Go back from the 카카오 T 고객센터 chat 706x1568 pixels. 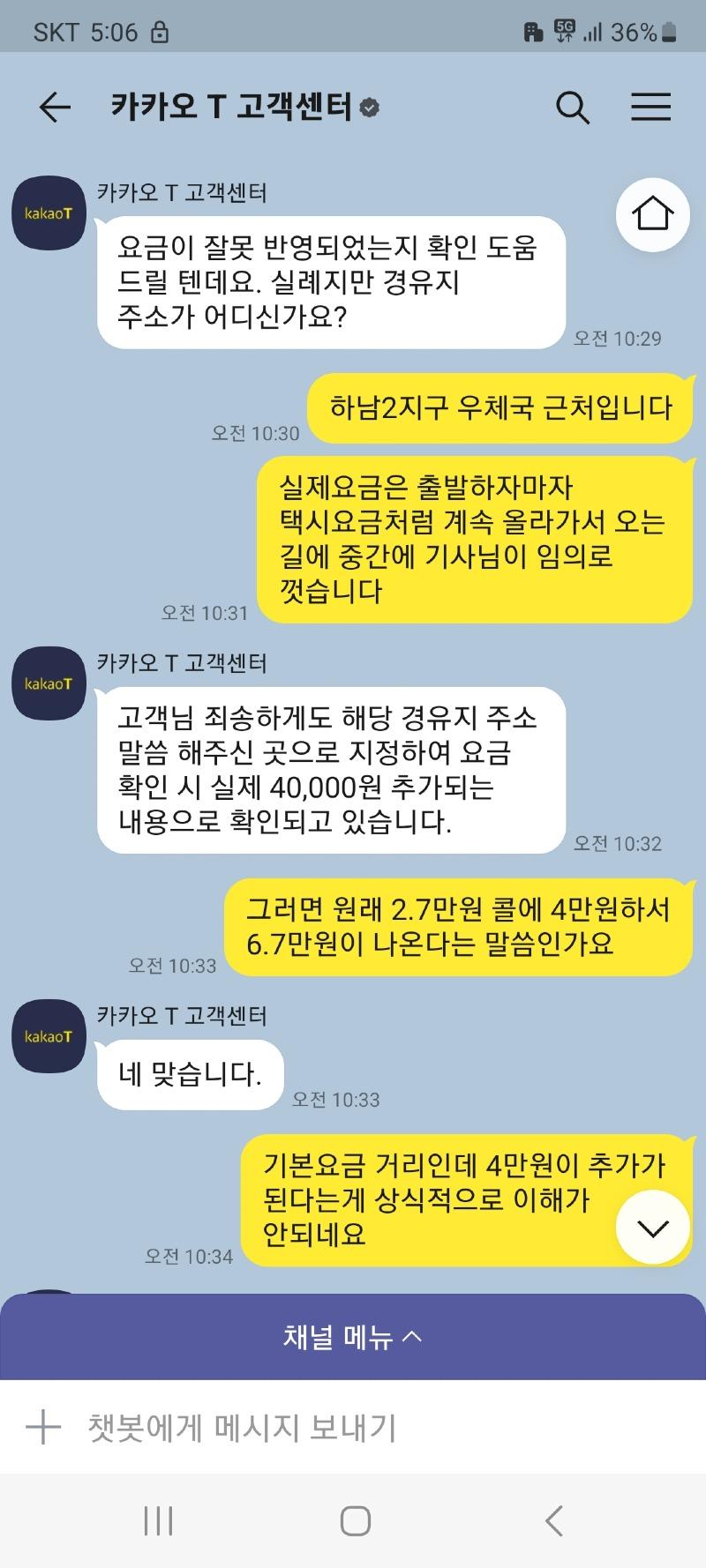coord(55,108)
